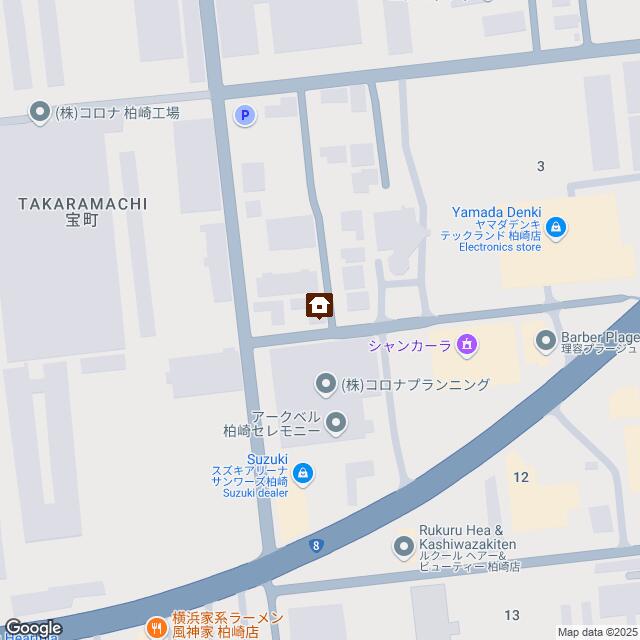The width and height of the screenshot is (640, 640).
Task: Open the Barber Plage pin
Action: tap(546, 342)
